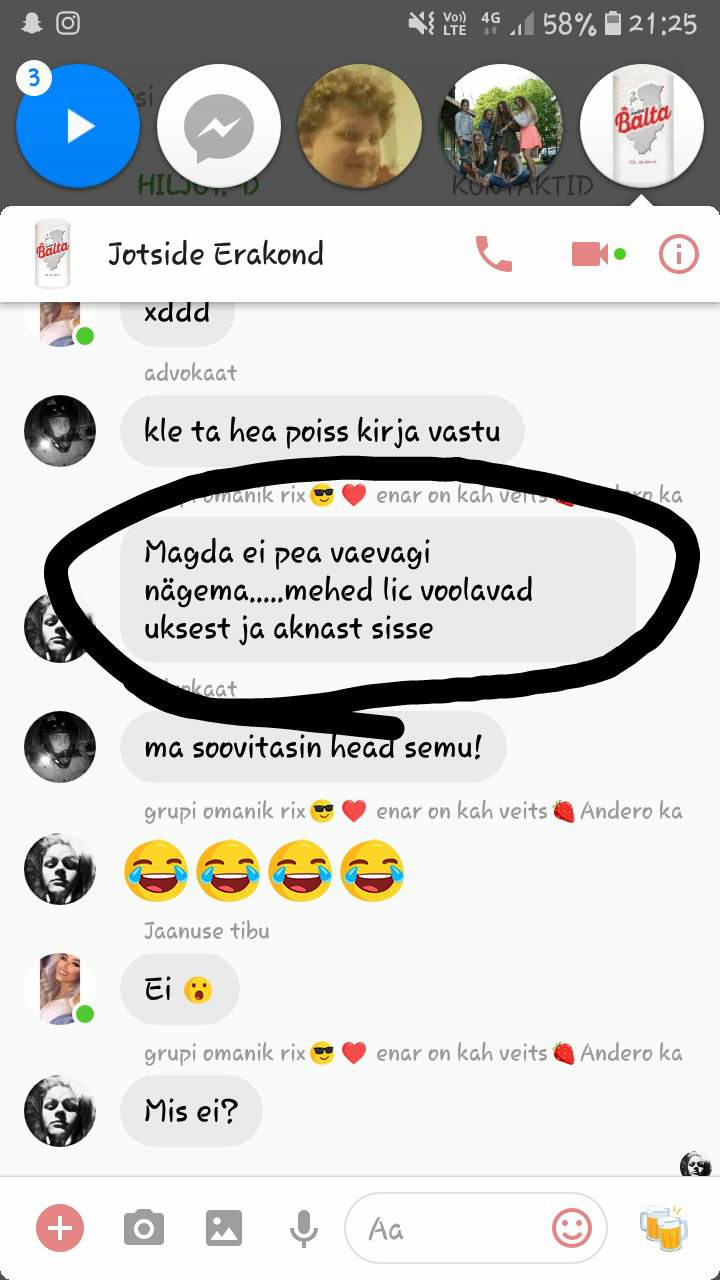Image resolution: width=720 pixels, height=1280 pixels.
Task: Open the group photo chat head
Action: tap(502, 126)
